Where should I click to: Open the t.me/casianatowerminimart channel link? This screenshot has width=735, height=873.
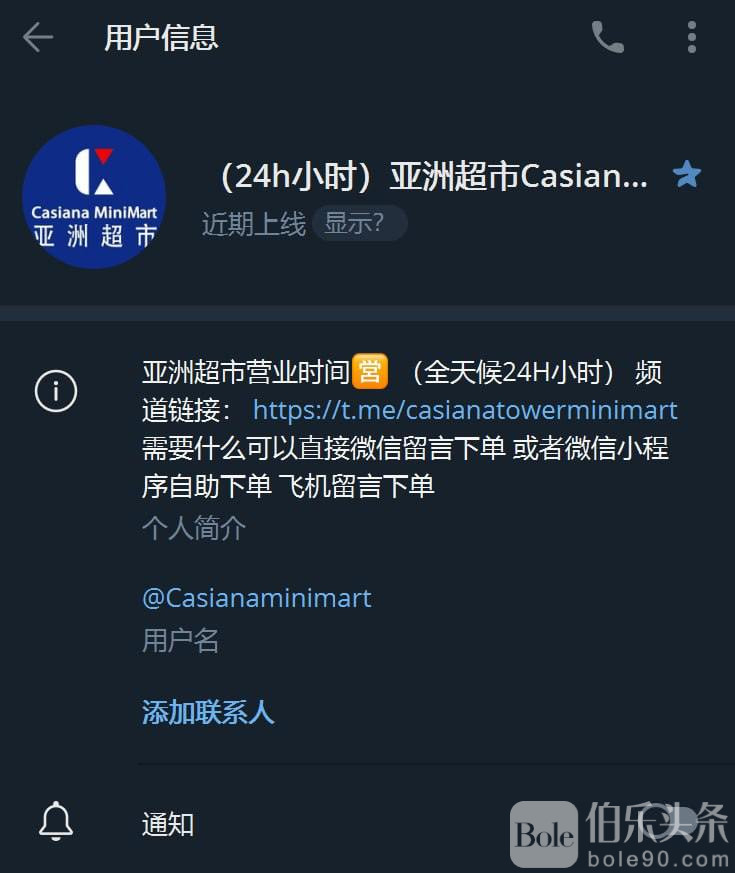click(x=465, y=410)
